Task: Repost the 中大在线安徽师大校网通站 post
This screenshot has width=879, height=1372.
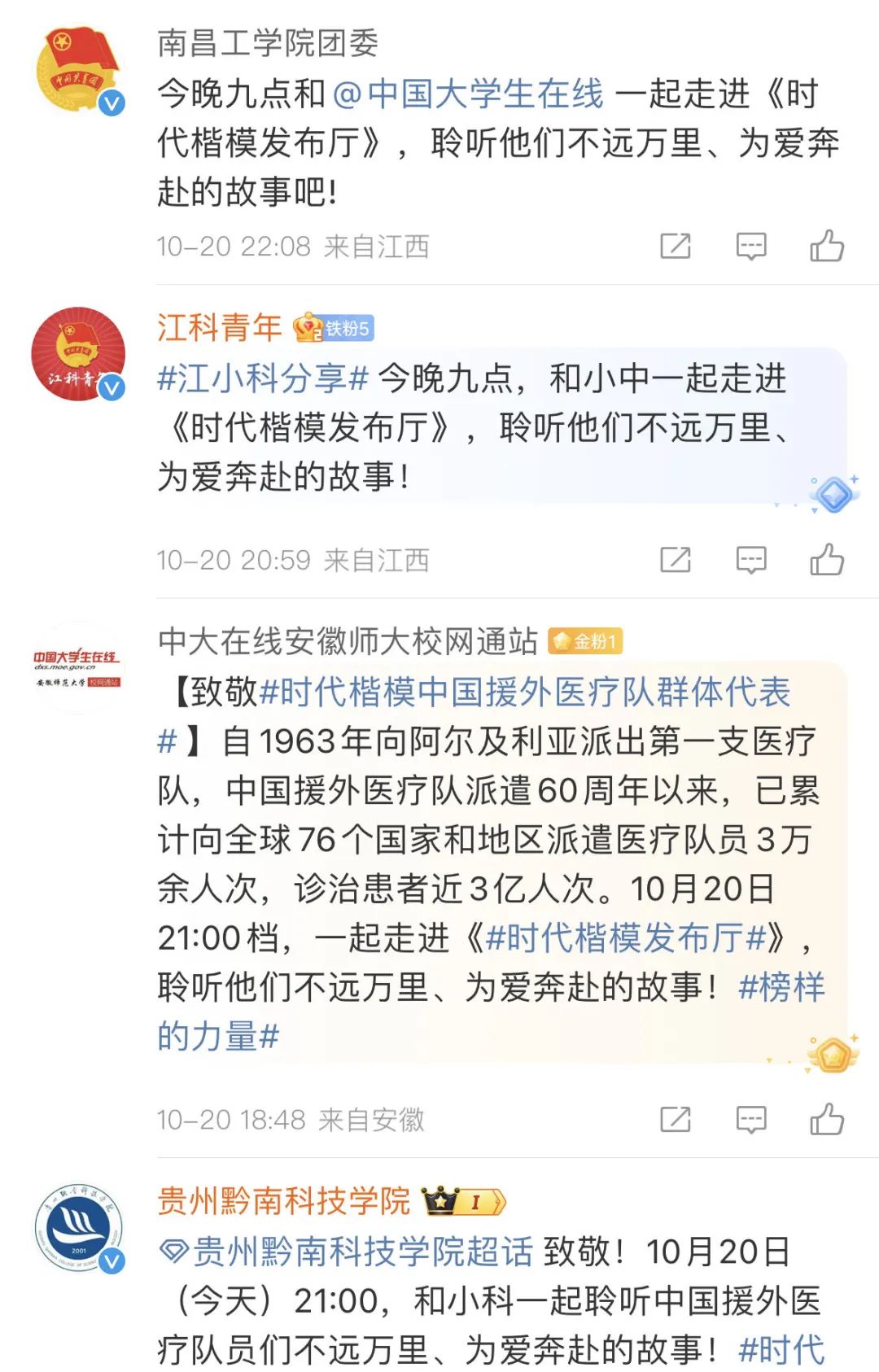Action: tap(675, 1120)
